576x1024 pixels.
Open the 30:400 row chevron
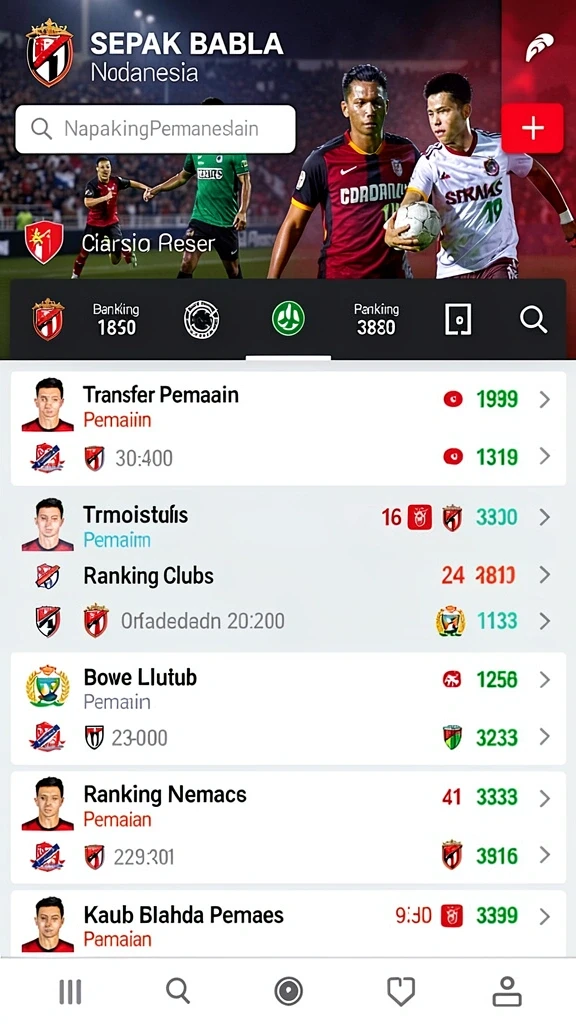(x=545, y=456)
